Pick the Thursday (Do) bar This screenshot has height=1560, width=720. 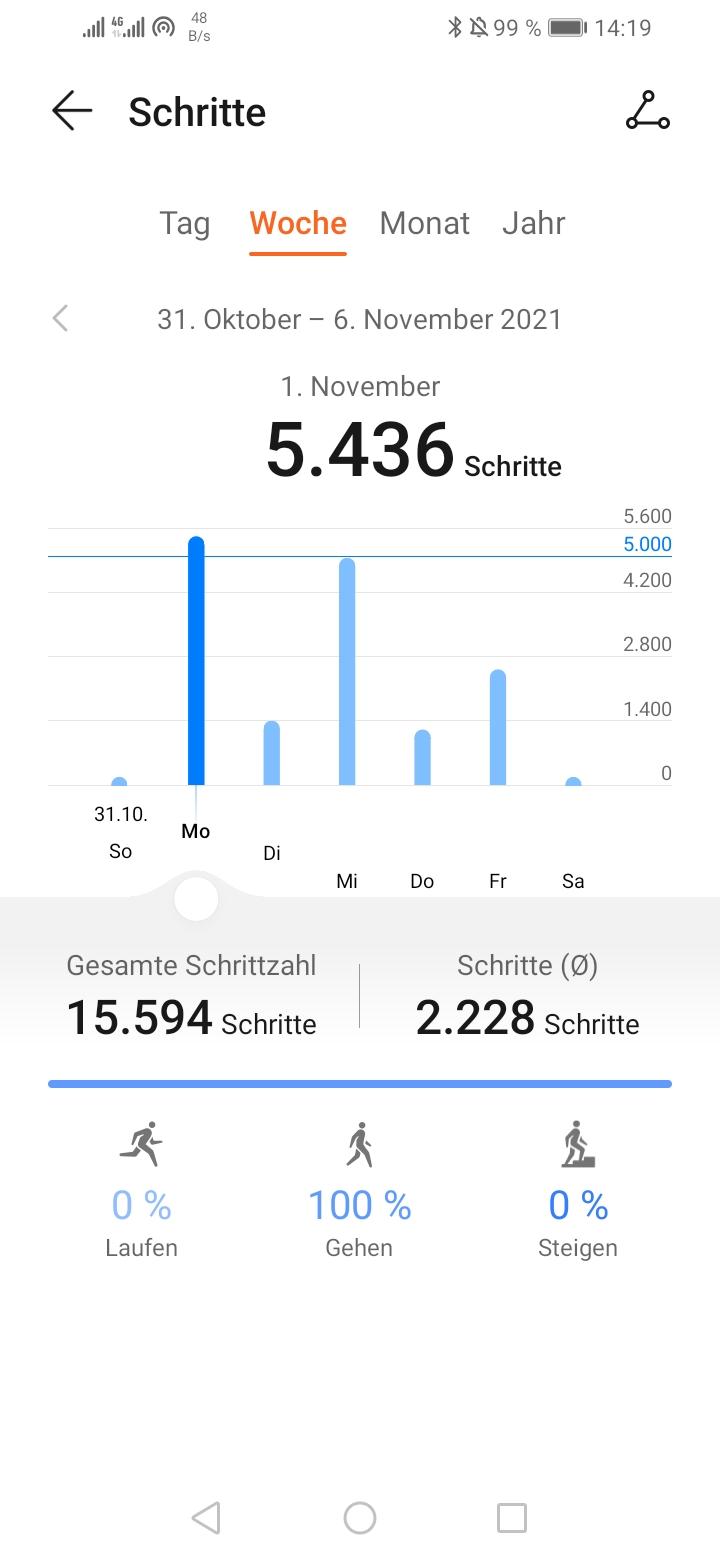point(422,757)
